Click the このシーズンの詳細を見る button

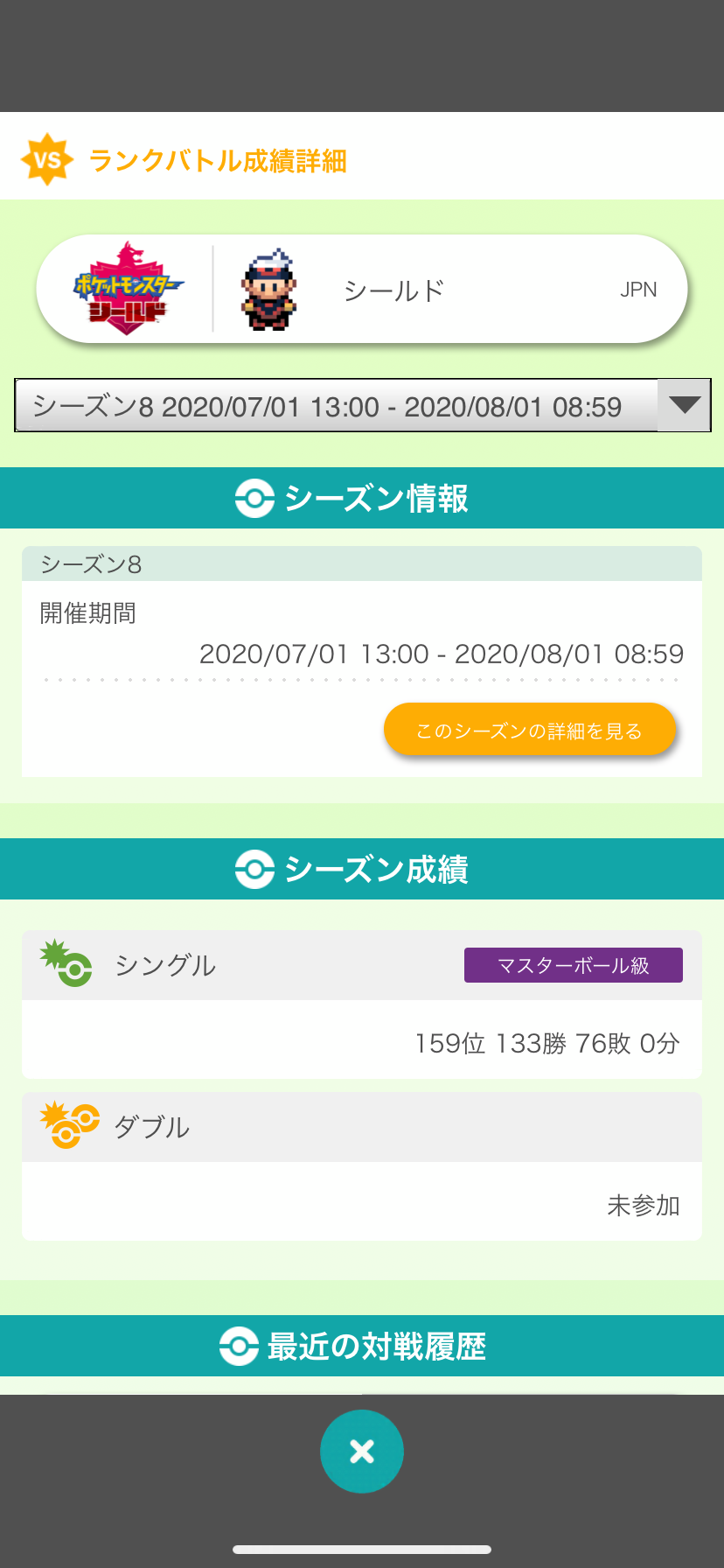pyautogui.click(x=529, y=729)
